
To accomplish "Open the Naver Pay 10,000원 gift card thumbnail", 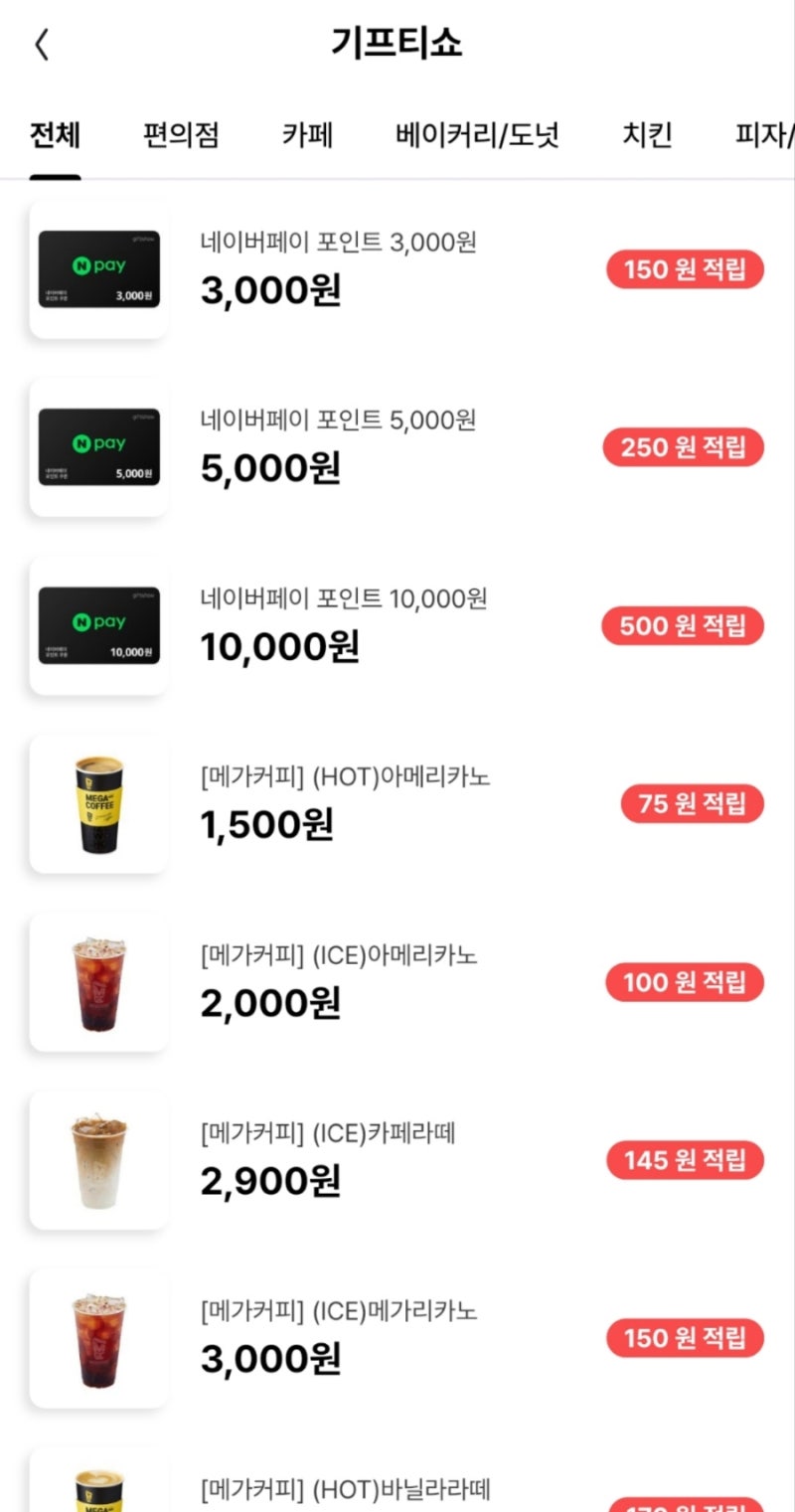I will tap(96, 624).
